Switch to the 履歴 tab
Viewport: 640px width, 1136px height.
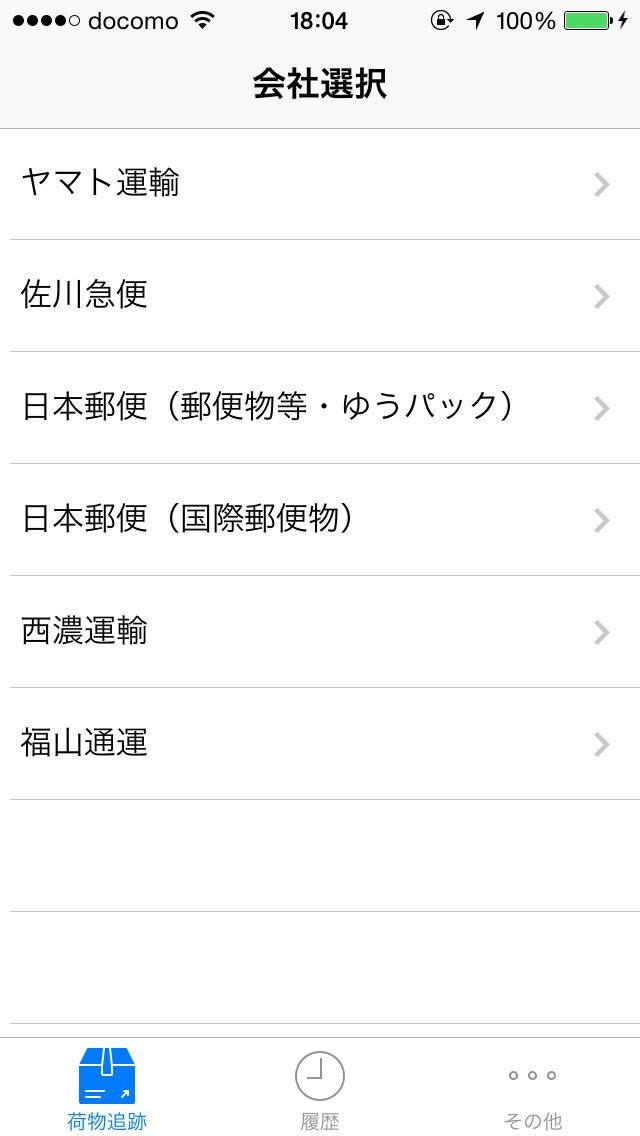tap(320, 1088)
